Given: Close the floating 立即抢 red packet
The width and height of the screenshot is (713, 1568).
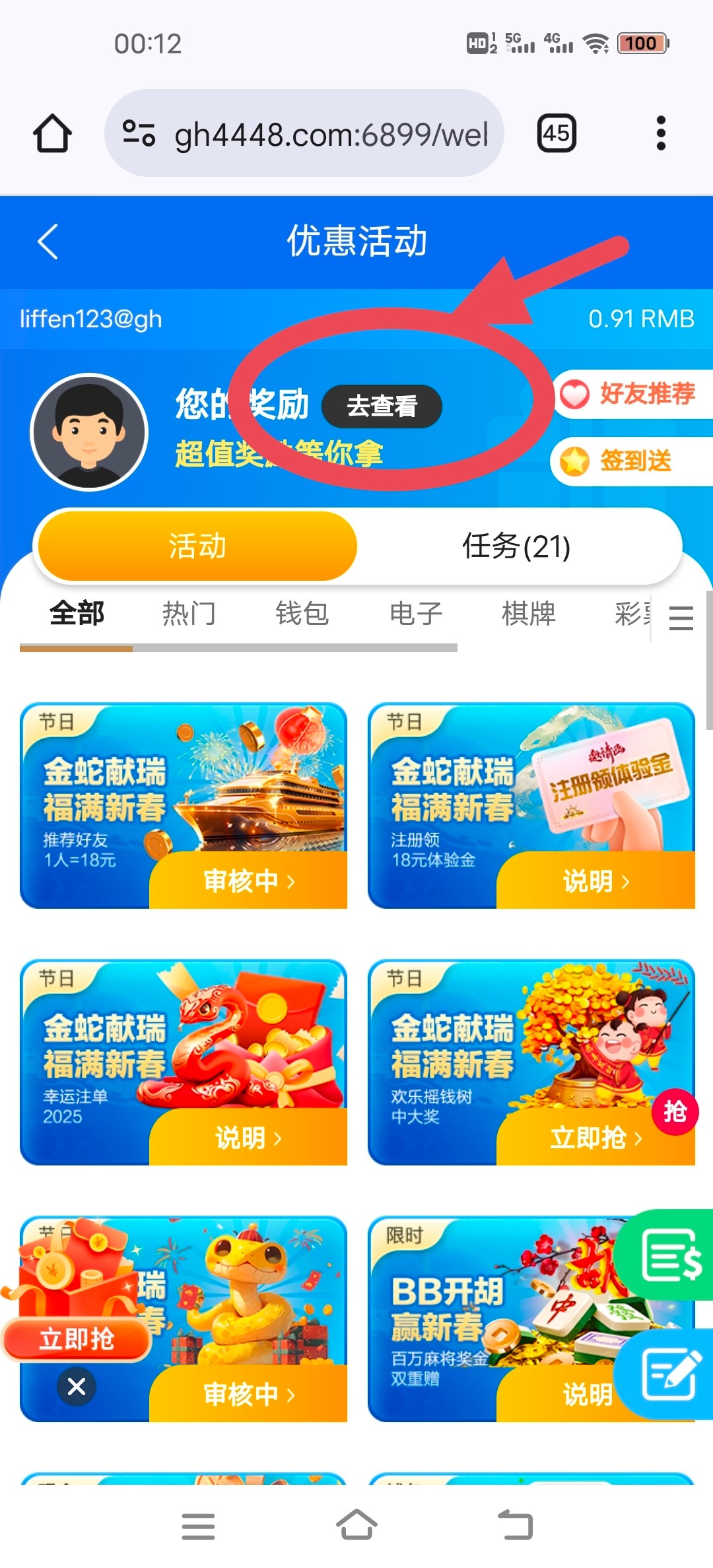Looking at the screenshot, I should click(x=77, y=1387).
